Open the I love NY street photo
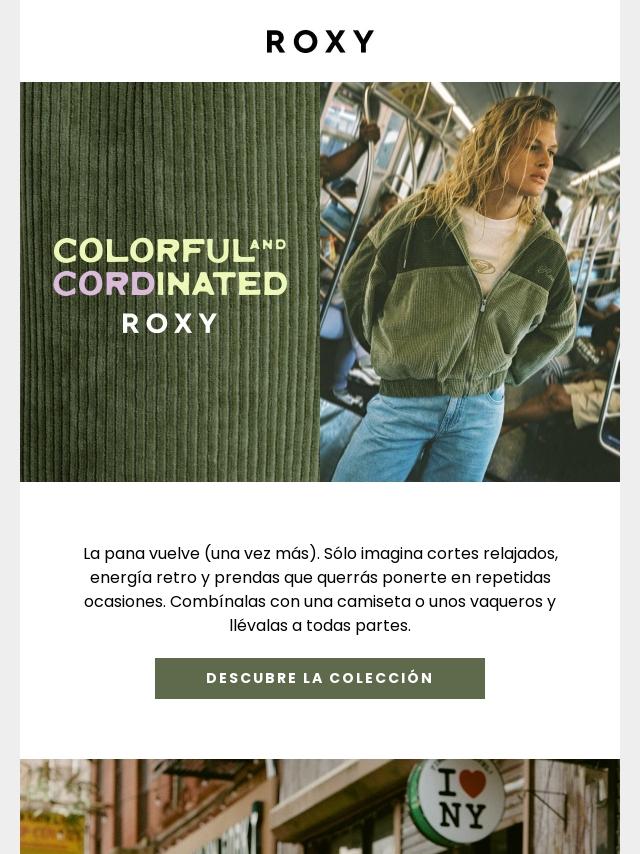The width and height of the screenshot is (640, 854). pyautogui.click(x=320, y=806)
